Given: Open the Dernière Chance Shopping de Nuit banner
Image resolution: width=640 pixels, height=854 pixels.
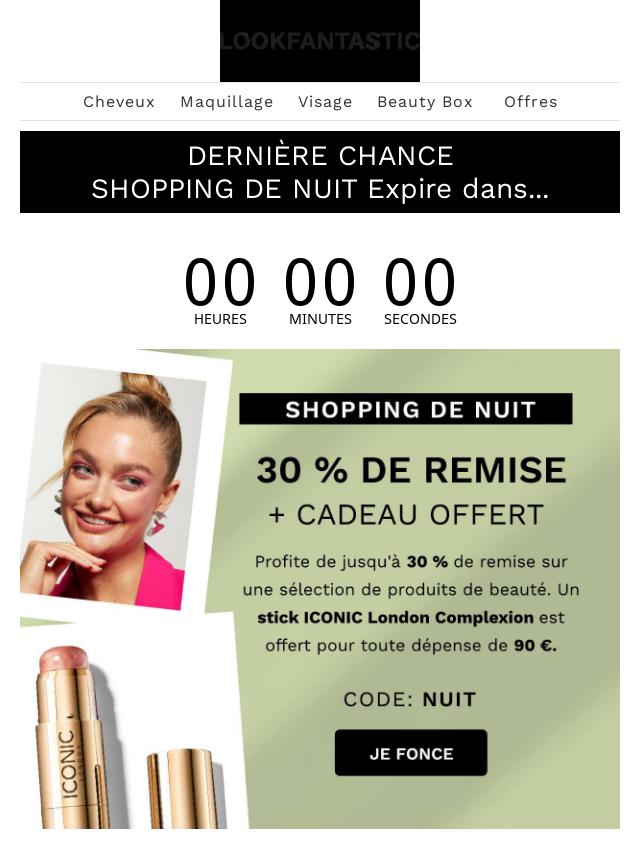Looking at the screenshot, I should [x=320, y=172].
